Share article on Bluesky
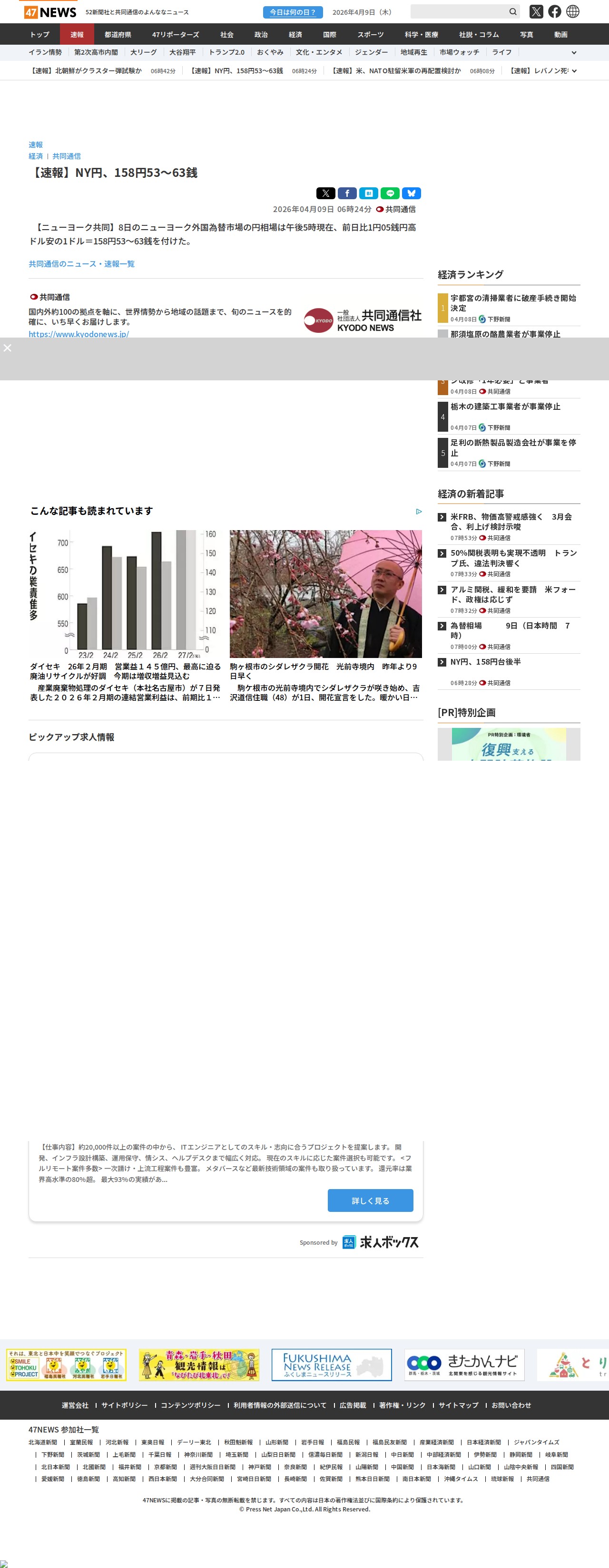This screenshot has height=1568, width=609. click(x=411, y=193)
